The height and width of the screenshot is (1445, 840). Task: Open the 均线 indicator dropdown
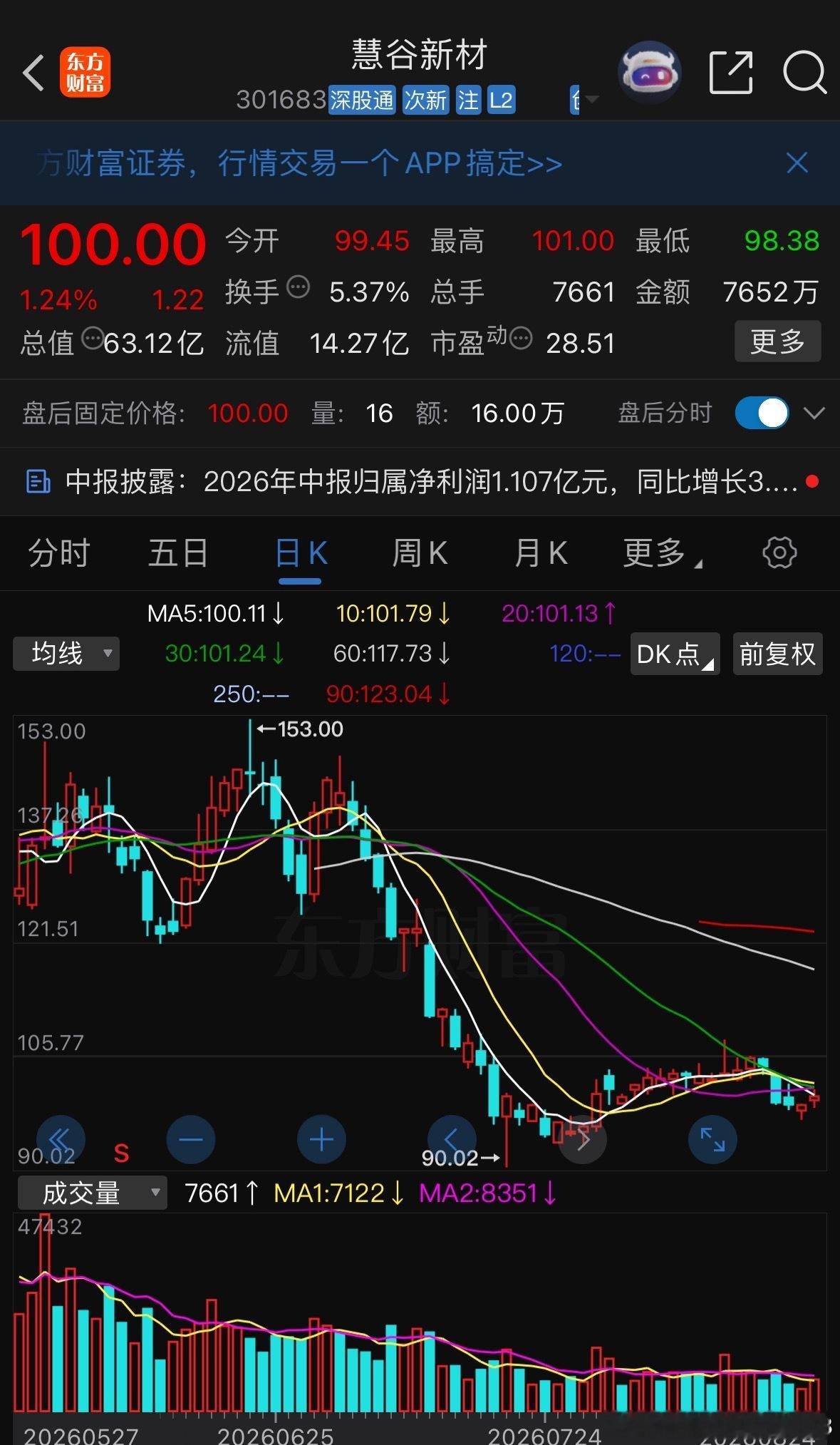click(66, 654)
